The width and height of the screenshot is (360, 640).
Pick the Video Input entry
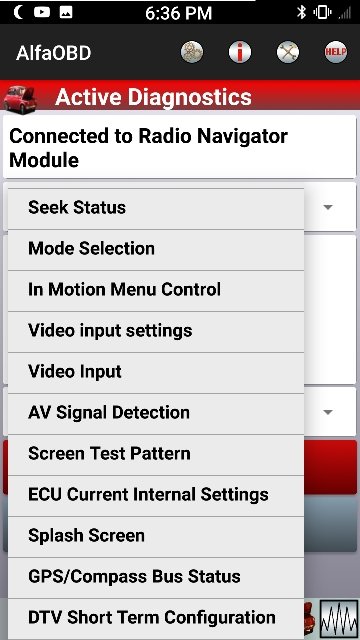click(156, 373)
